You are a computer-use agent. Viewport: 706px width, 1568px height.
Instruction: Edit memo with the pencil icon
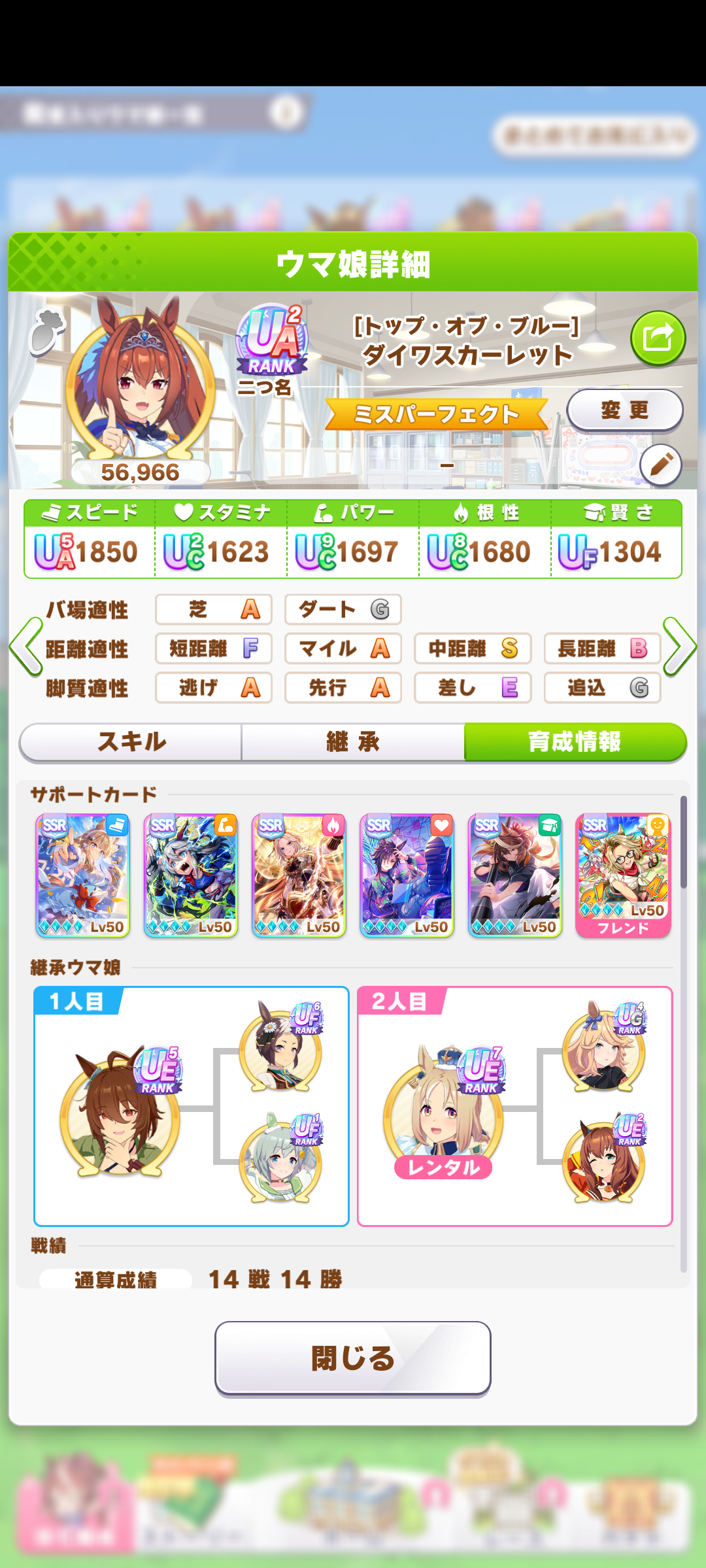click(x=660, y=465)
